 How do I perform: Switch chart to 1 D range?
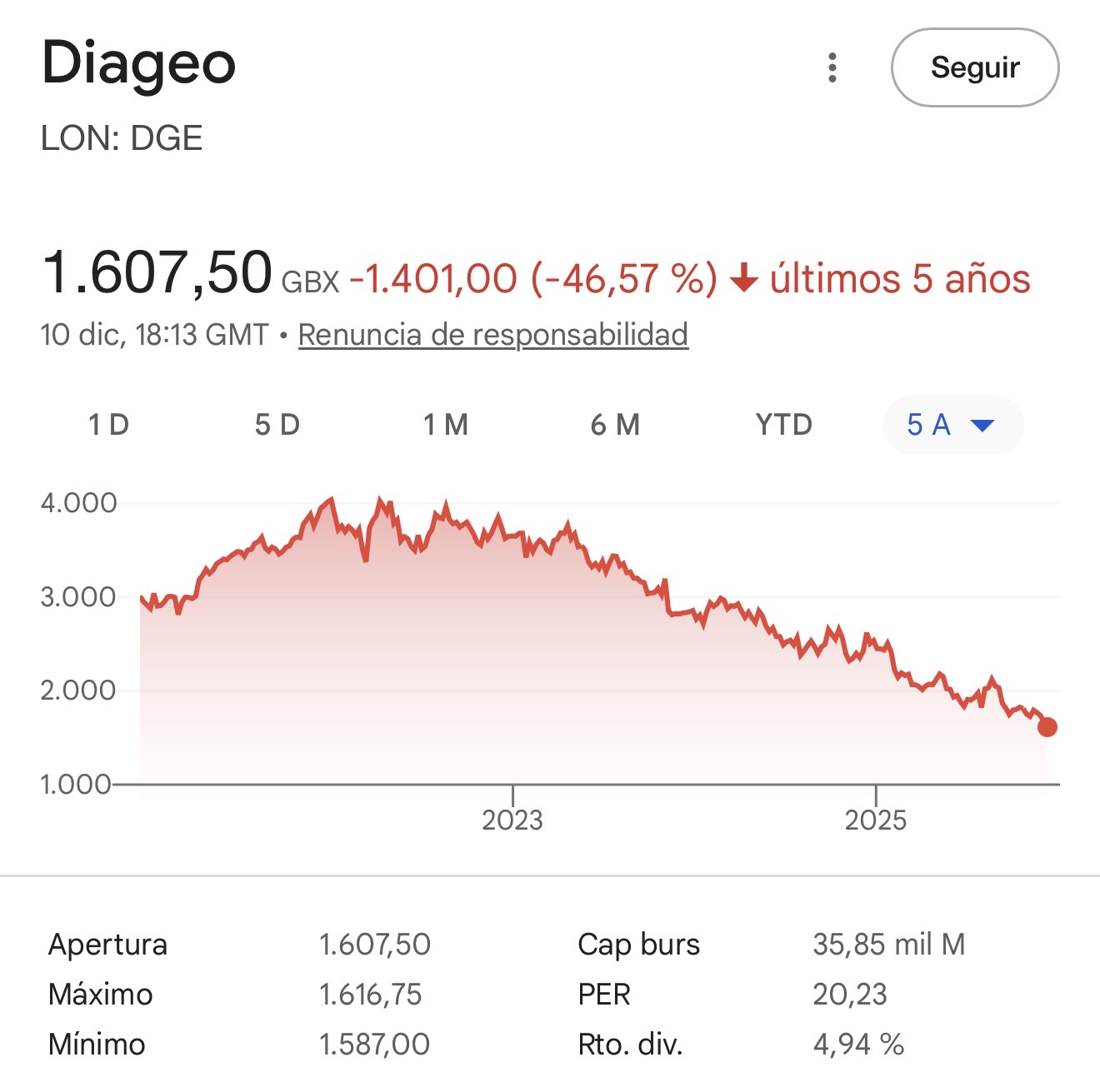pyautogui.click(x=109, y=425)
